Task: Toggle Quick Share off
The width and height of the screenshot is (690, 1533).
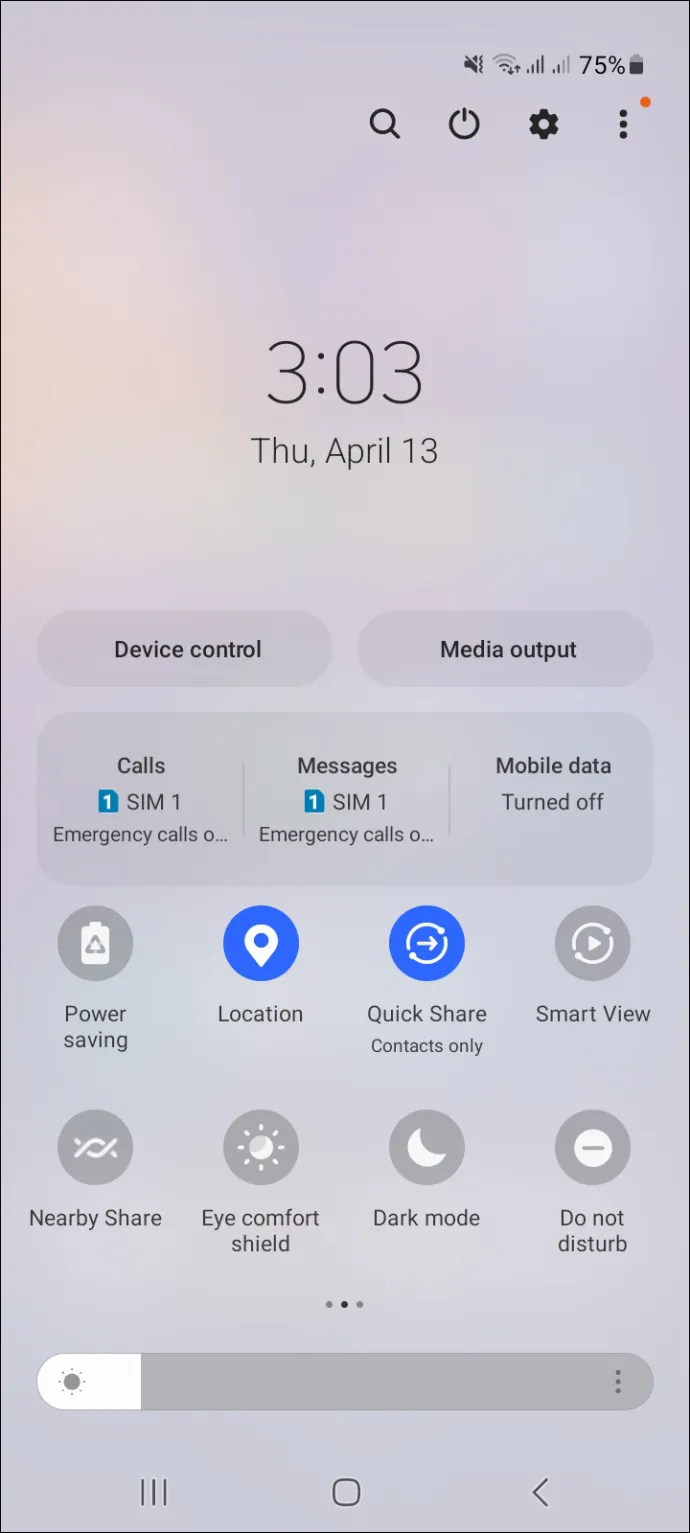Action: 427,943
